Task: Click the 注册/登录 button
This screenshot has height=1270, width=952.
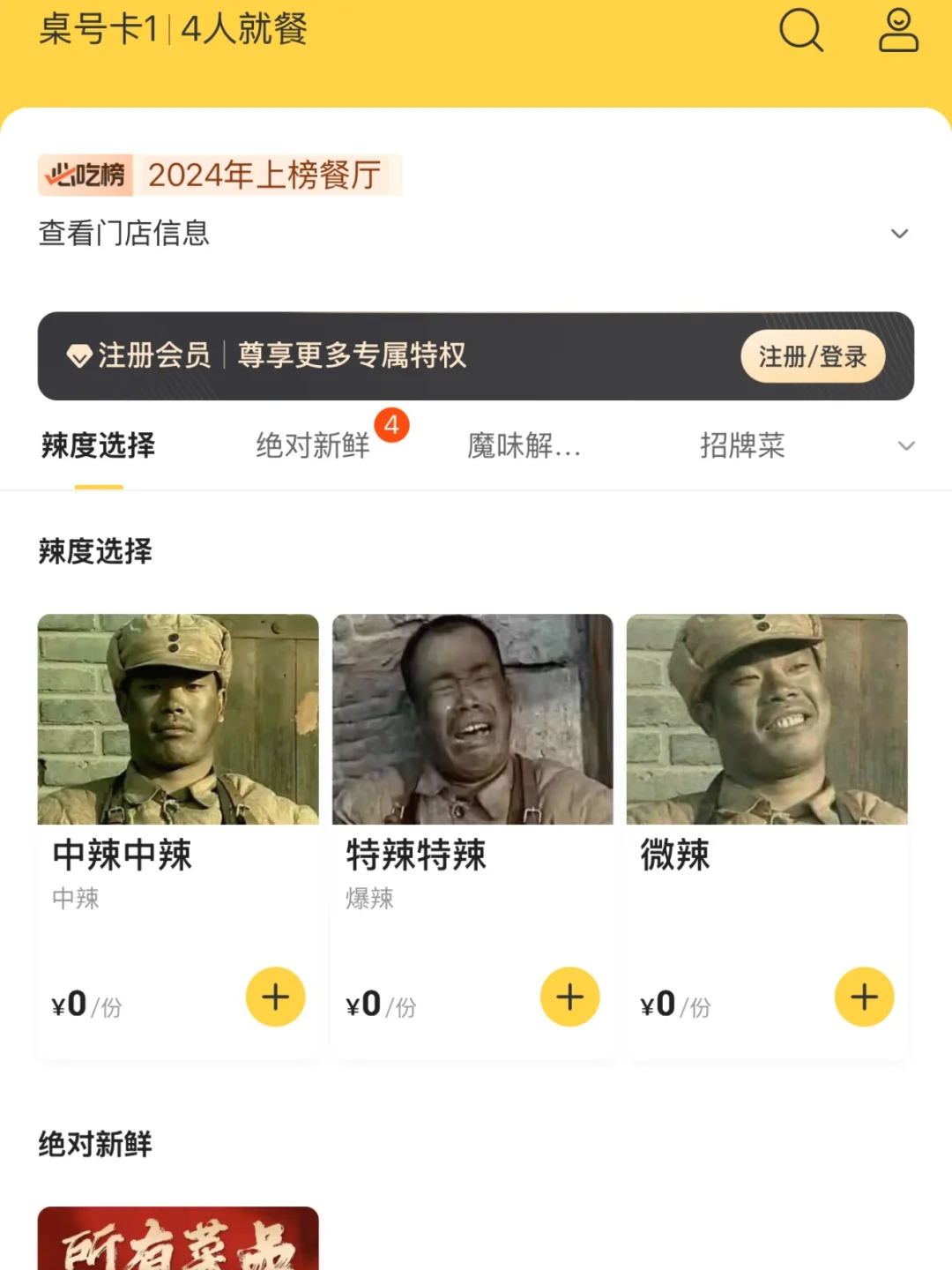Action: [812, 356]
